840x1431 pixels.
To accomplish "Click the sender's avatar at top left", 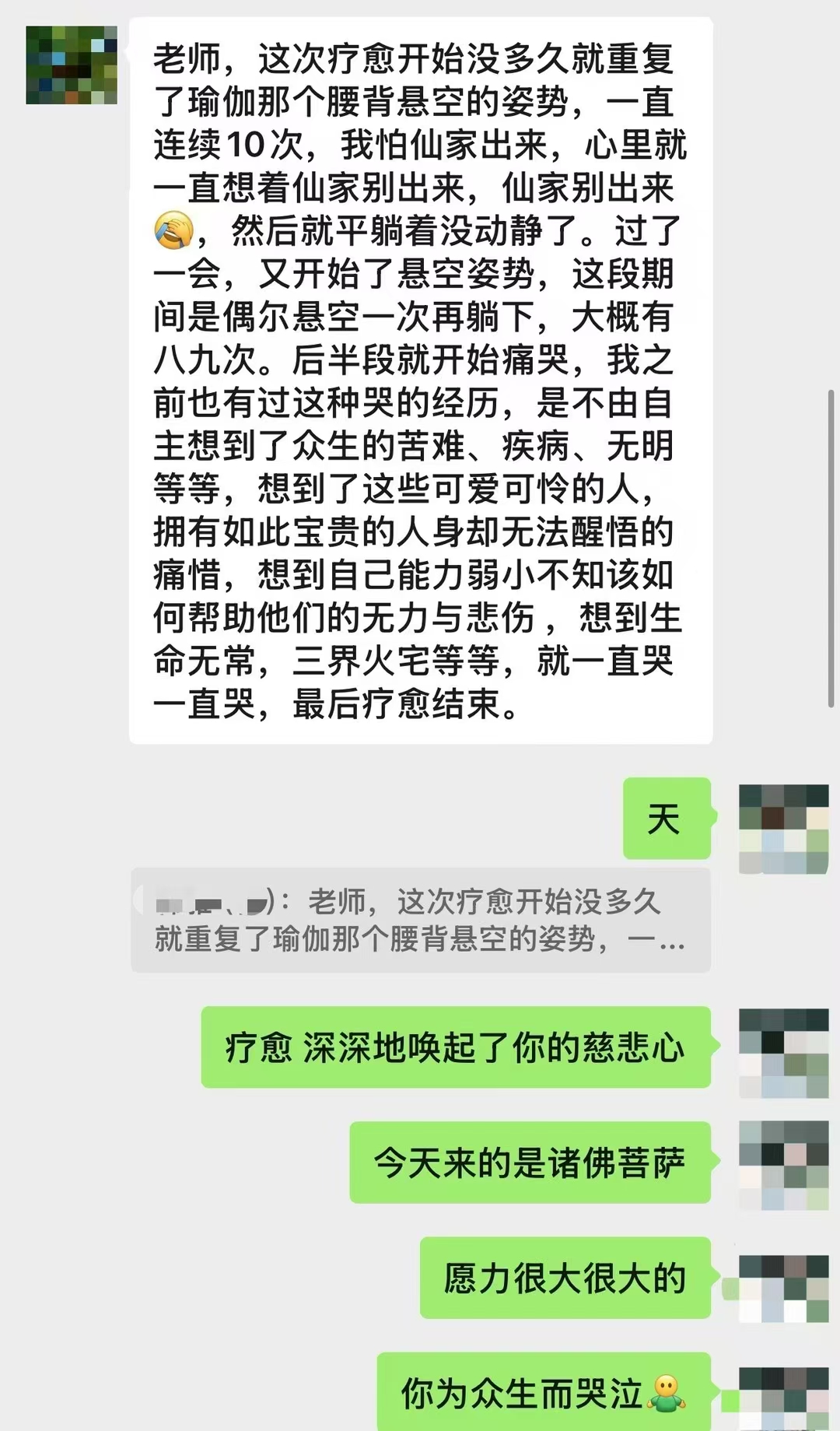I will 70,66.
